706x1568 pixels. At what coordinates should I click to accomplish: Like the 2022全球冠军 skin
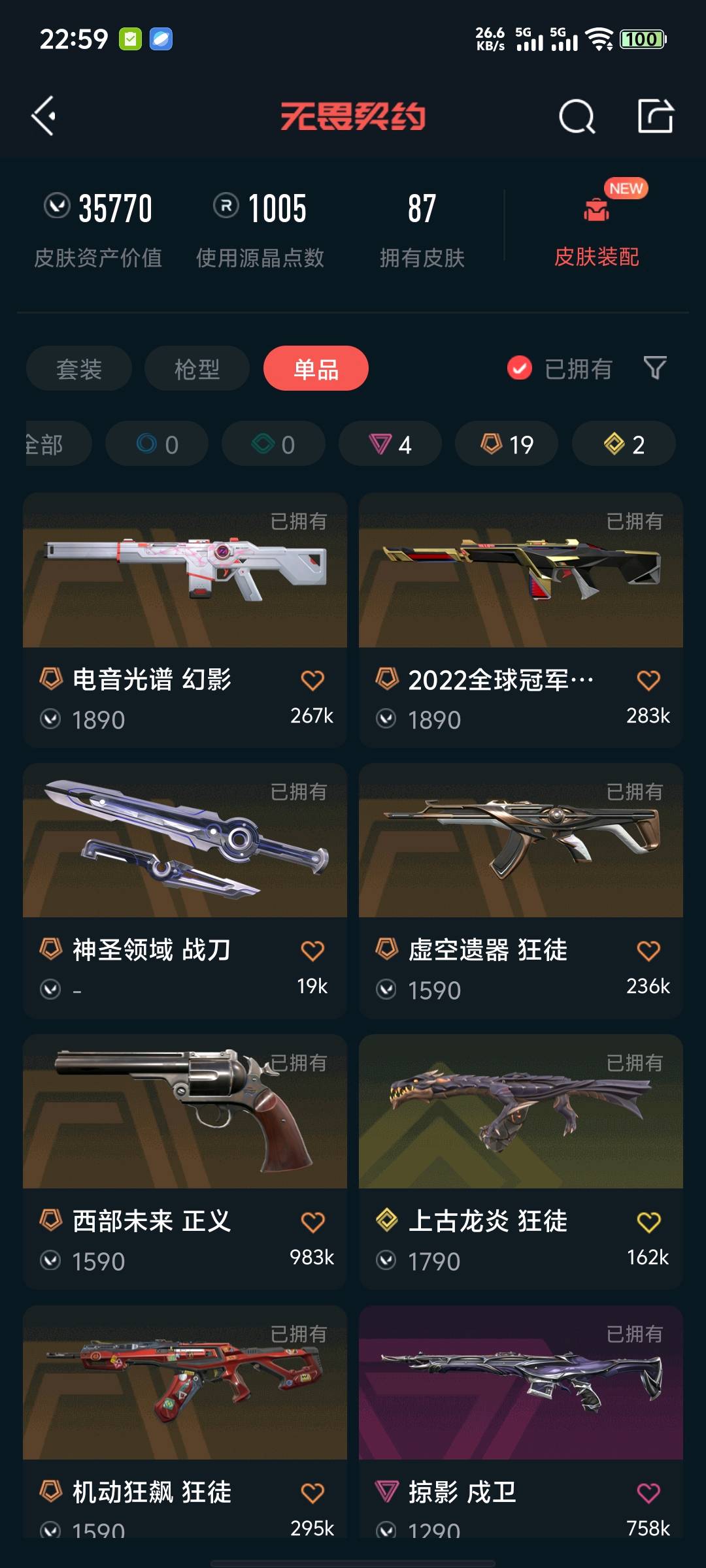point(648,680)
